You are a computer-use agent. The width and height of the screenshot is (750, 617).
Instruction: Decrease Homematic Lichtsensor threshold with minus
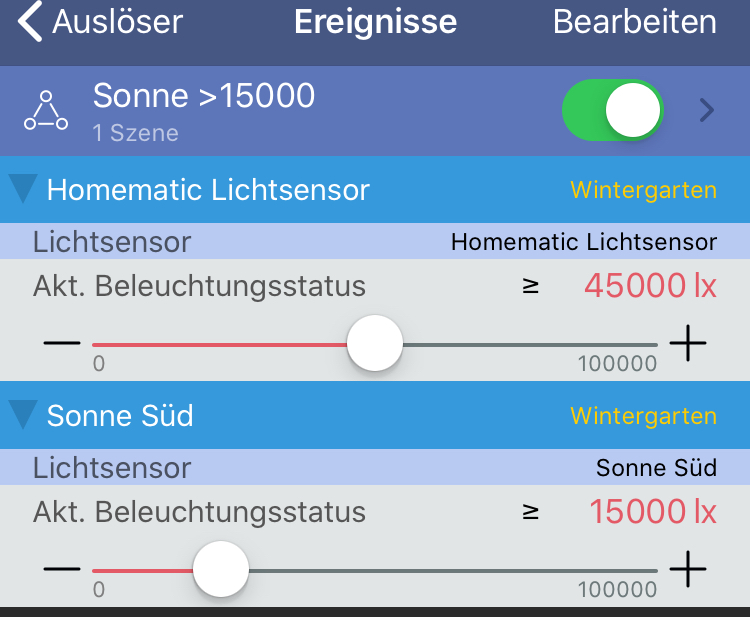[61, 343]
